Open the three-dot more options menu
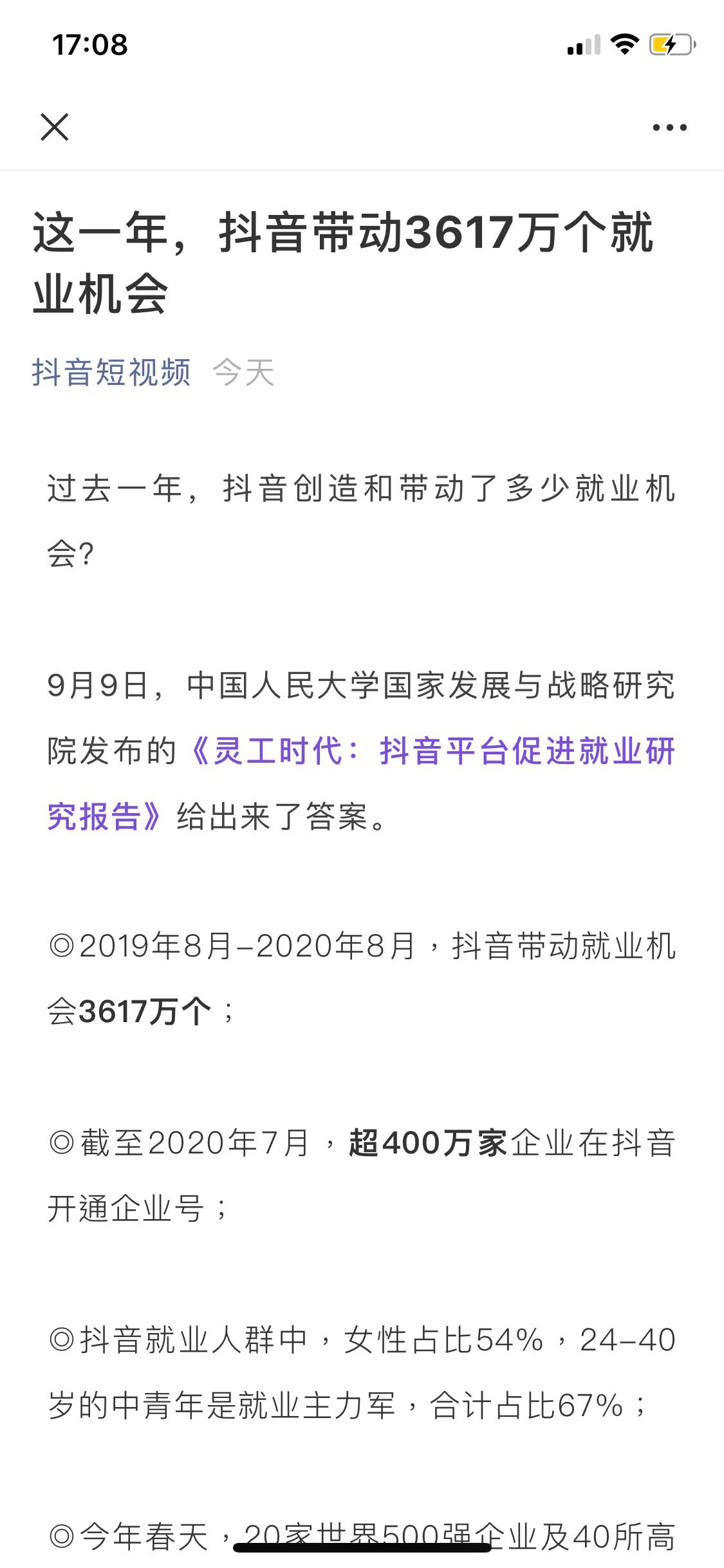This screenshot has height=1568, width=724. click(669, 127)
